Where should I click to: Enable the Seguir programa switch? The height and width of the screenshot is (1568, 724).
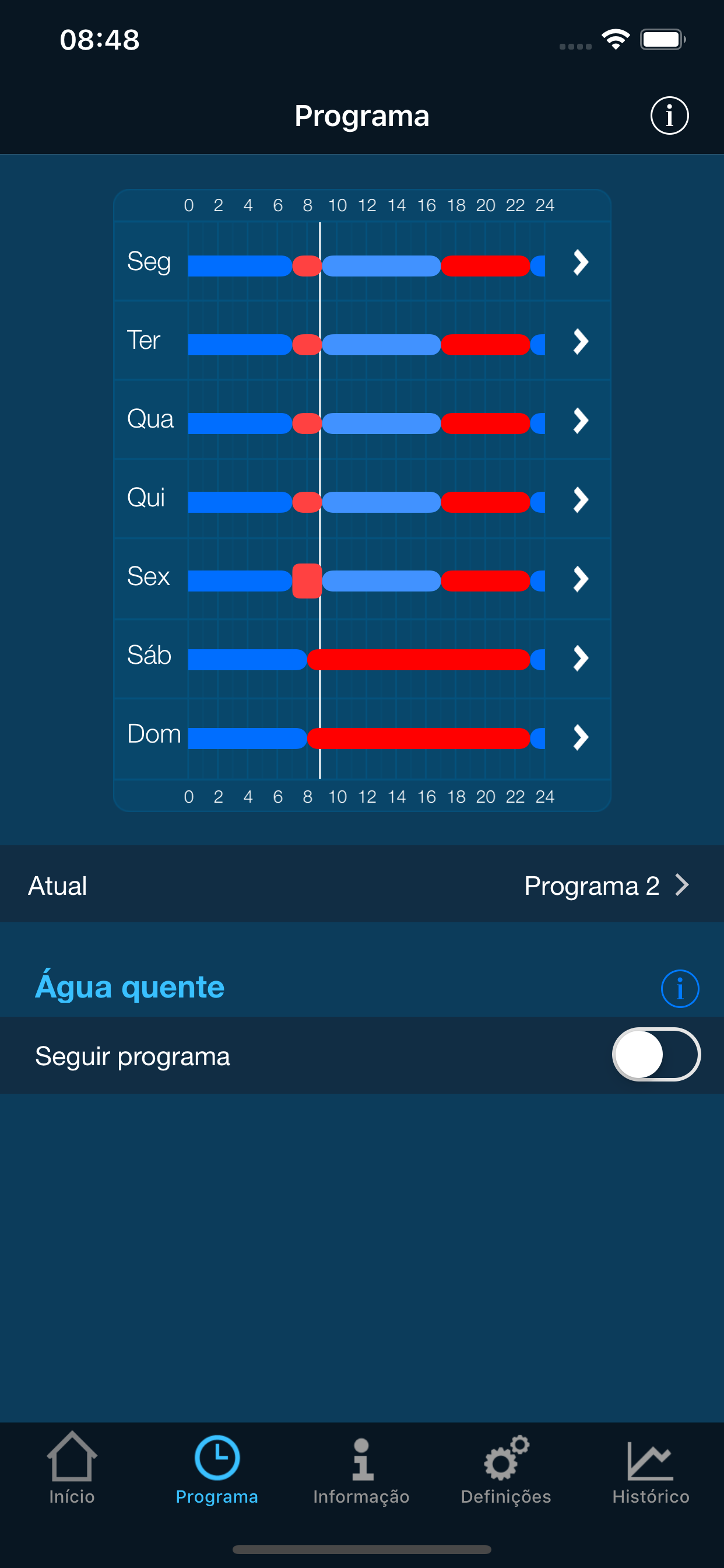click(656, 1055)
